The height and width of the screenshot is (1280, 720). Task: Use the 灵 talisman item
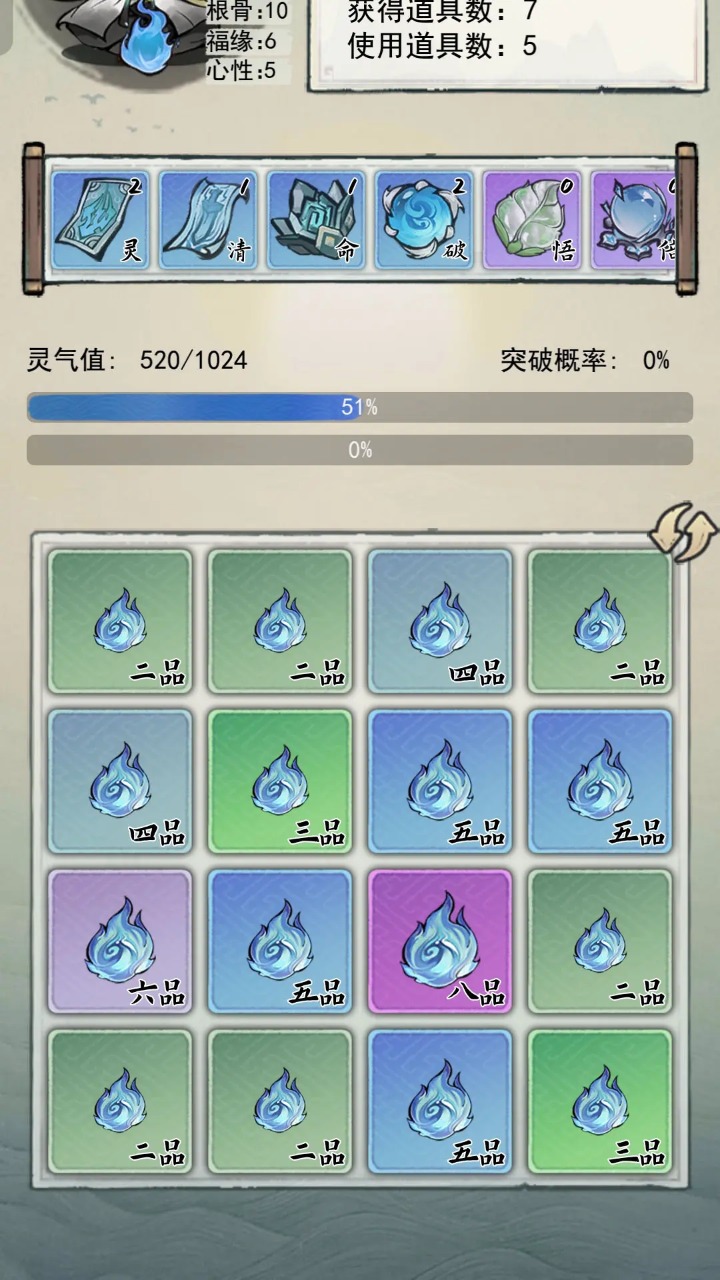(100, 220)
